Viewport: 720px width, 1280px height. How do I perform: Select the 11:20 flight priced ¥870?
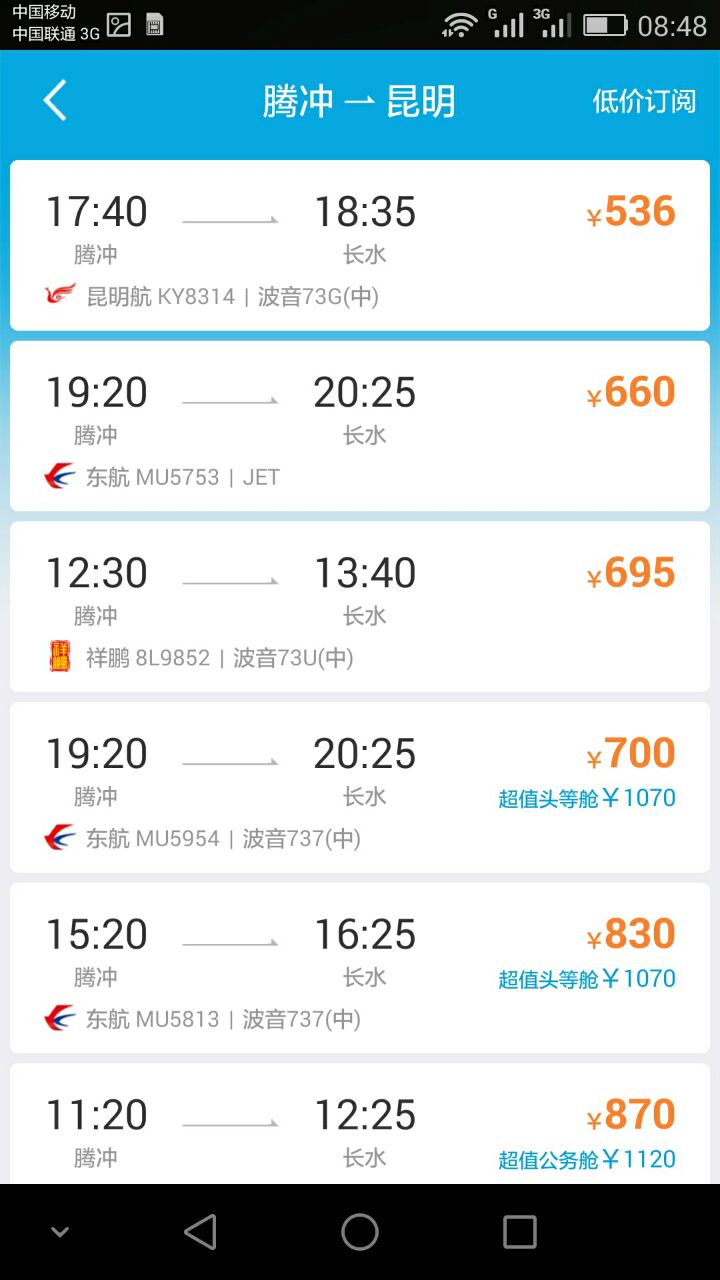click(x=360, y=1124)
